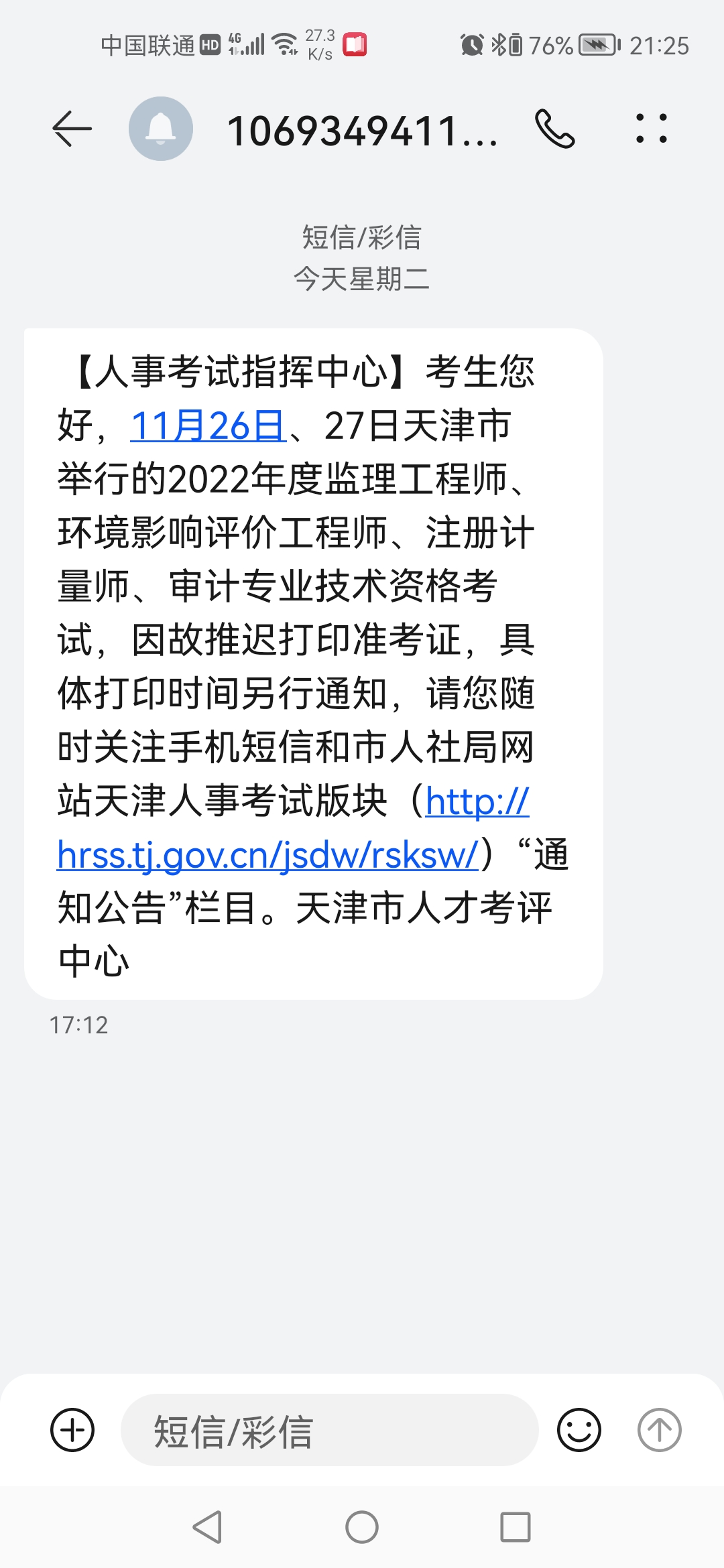Focus the 短信/彩信 message input field
Image resolution: width=724 pixels, height=1568 pixels.
328,1430
